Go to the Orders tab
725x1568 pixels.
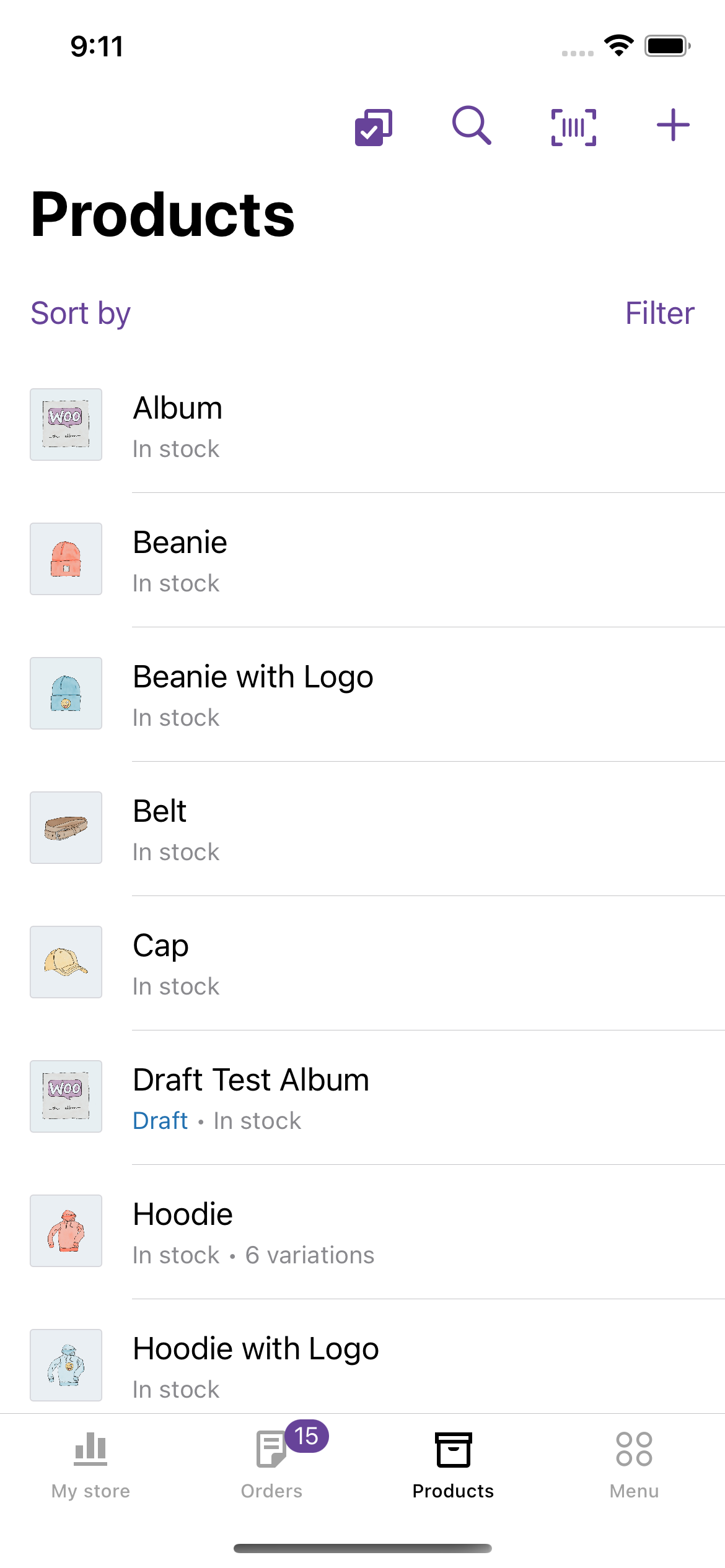point(272,1464)
